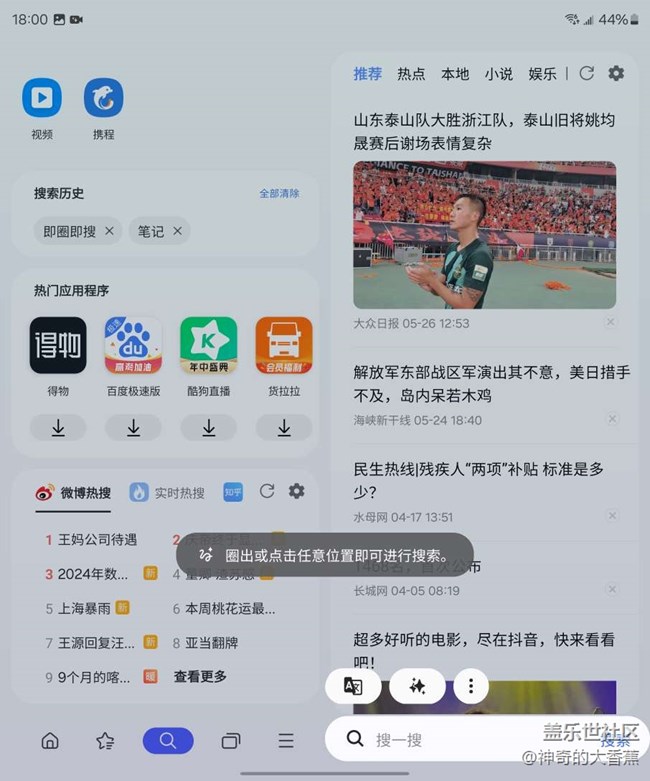650x781 pixels.
Task: Open the 视频 app shortcut
Action: 42,98
